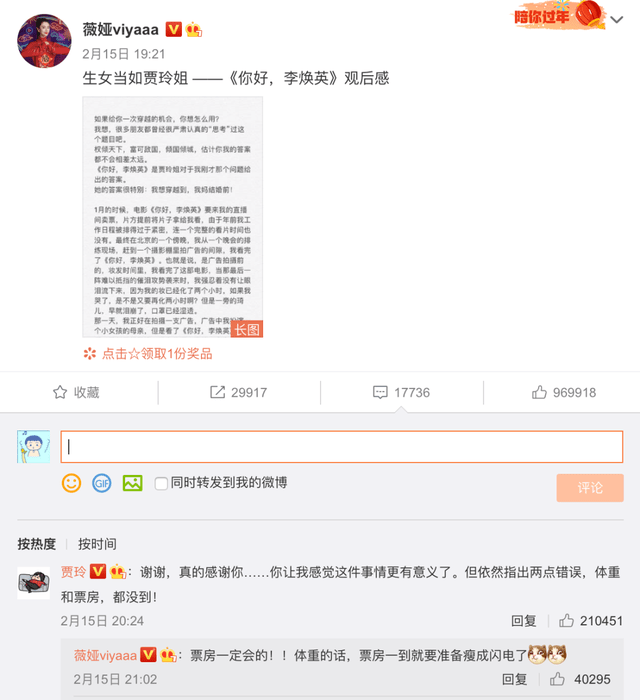The image size is (640, 700).
Task: Attach a picture to the comment
Action: [x=132, y=483]
